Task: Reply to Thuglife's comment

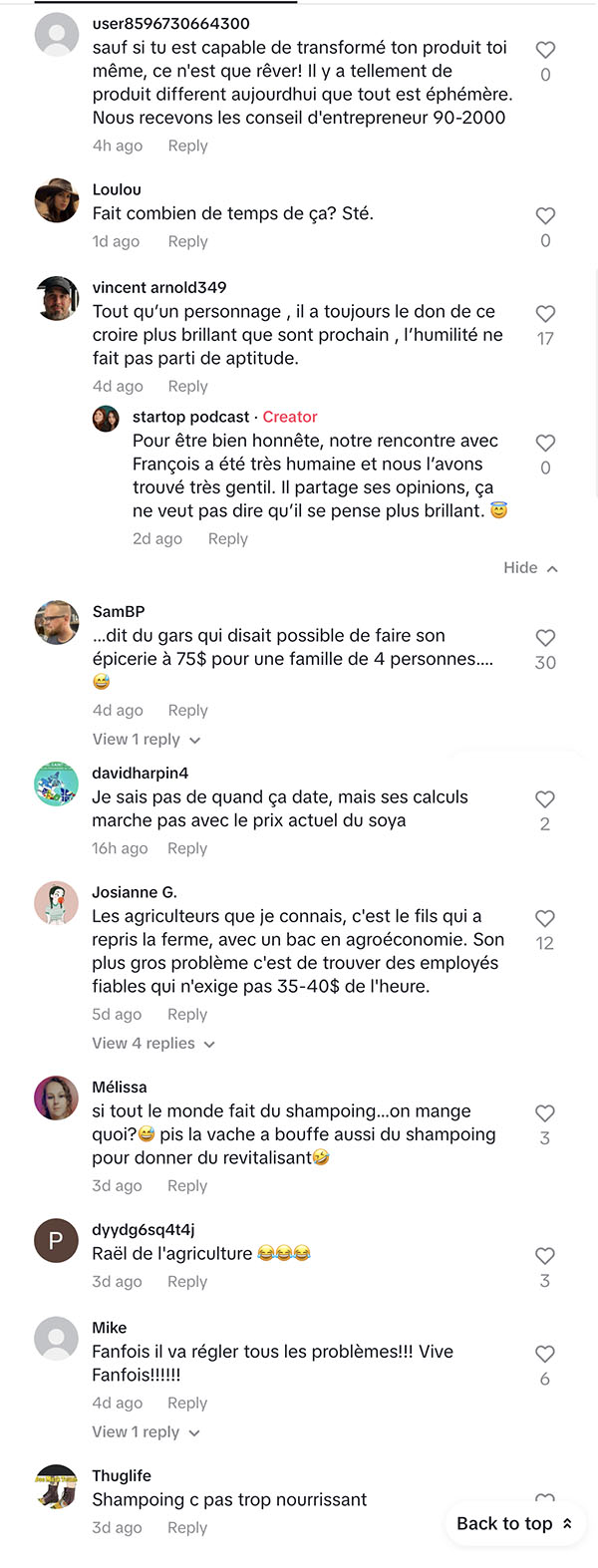Action: [x=187, y=1528]
